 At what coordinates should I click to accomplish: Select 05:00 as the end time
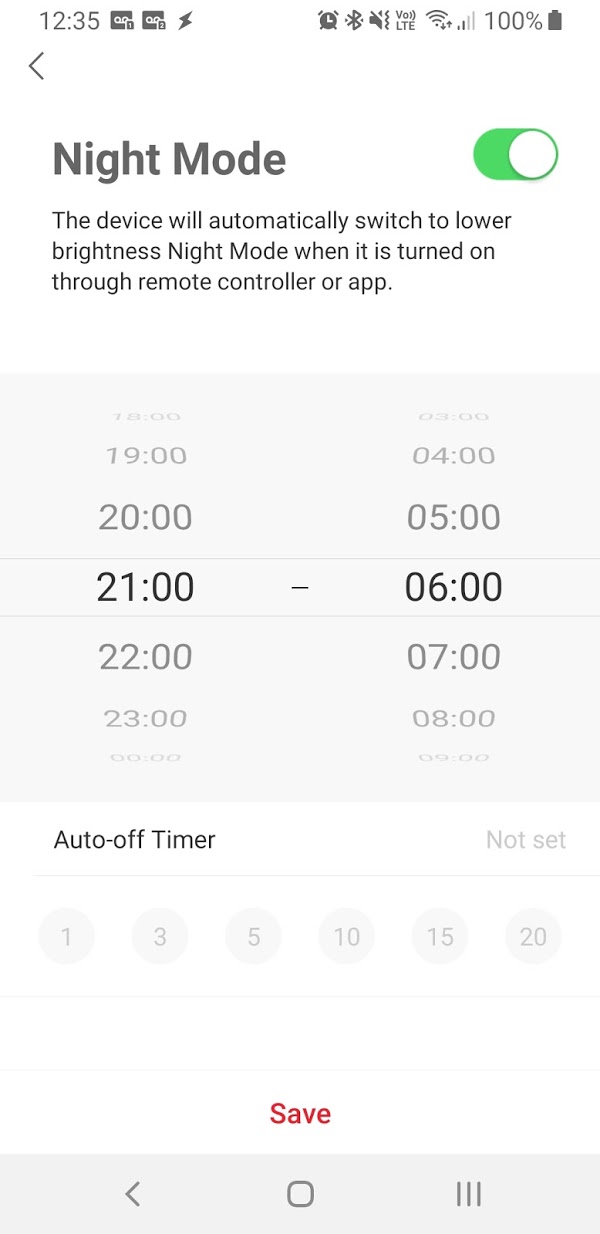pyautogui.click(x=453, y=517)
